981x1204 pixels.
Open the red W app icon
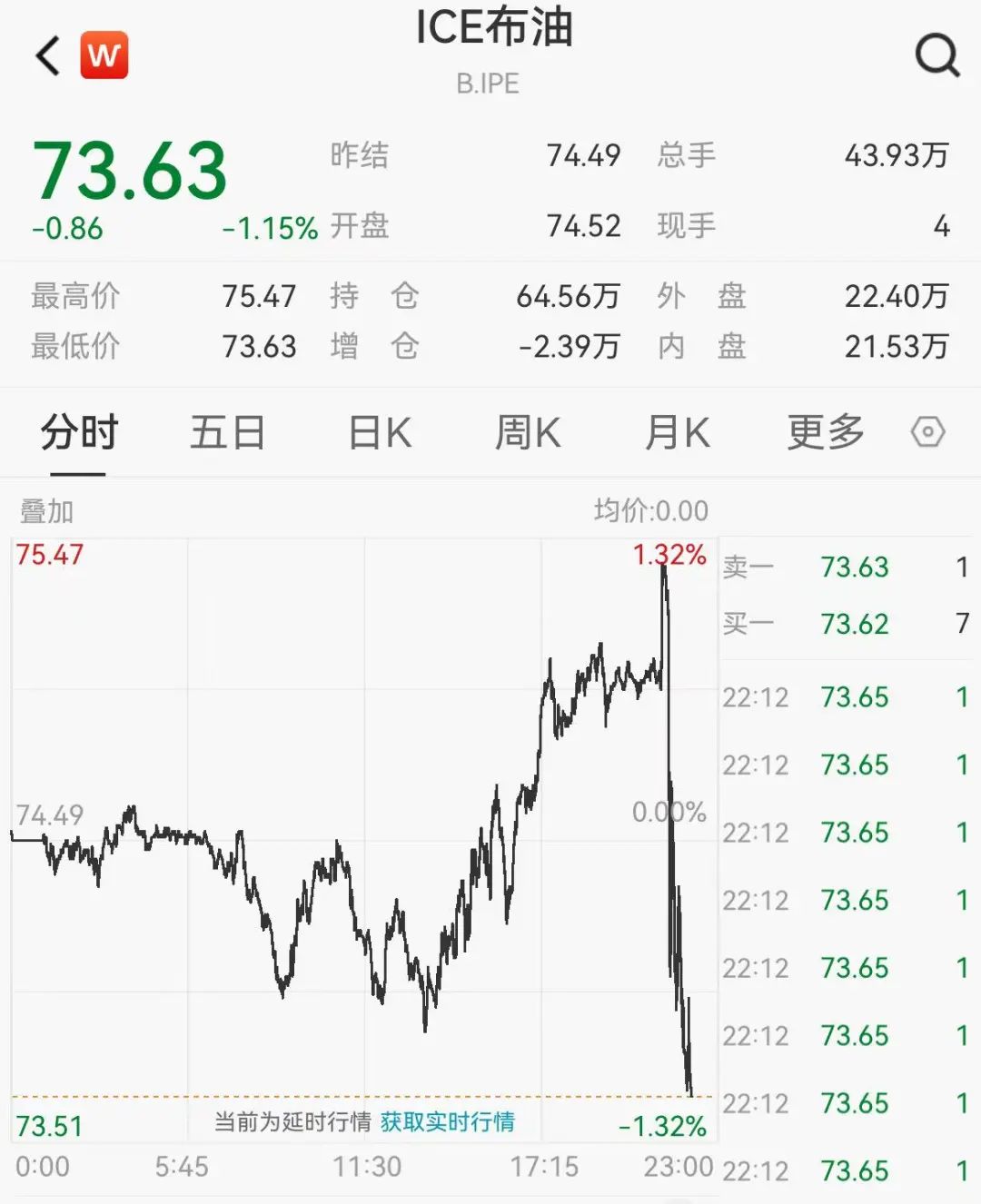(104, 56)
